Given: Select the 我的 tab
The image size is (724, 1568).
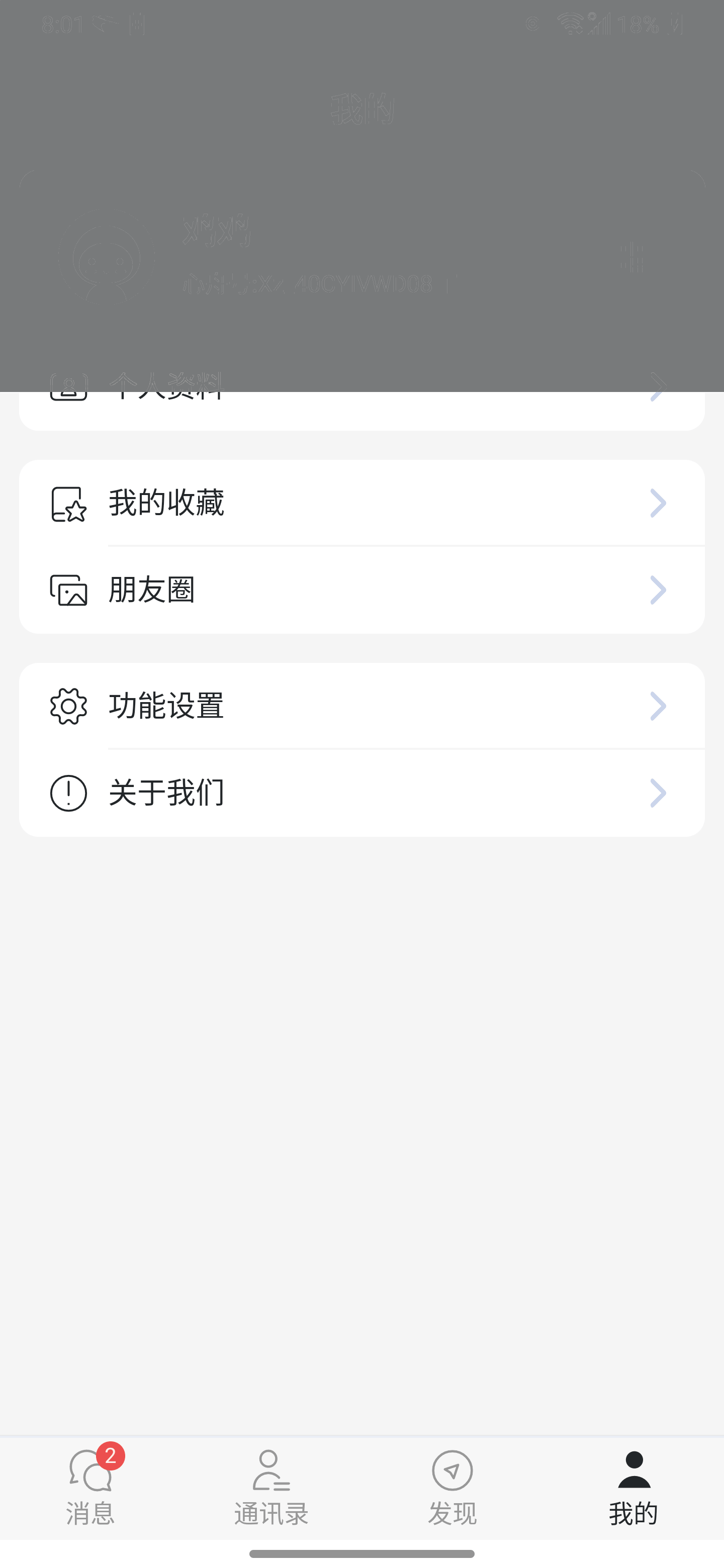Looking at the screenshot, I should click(x=633, y=1487).
